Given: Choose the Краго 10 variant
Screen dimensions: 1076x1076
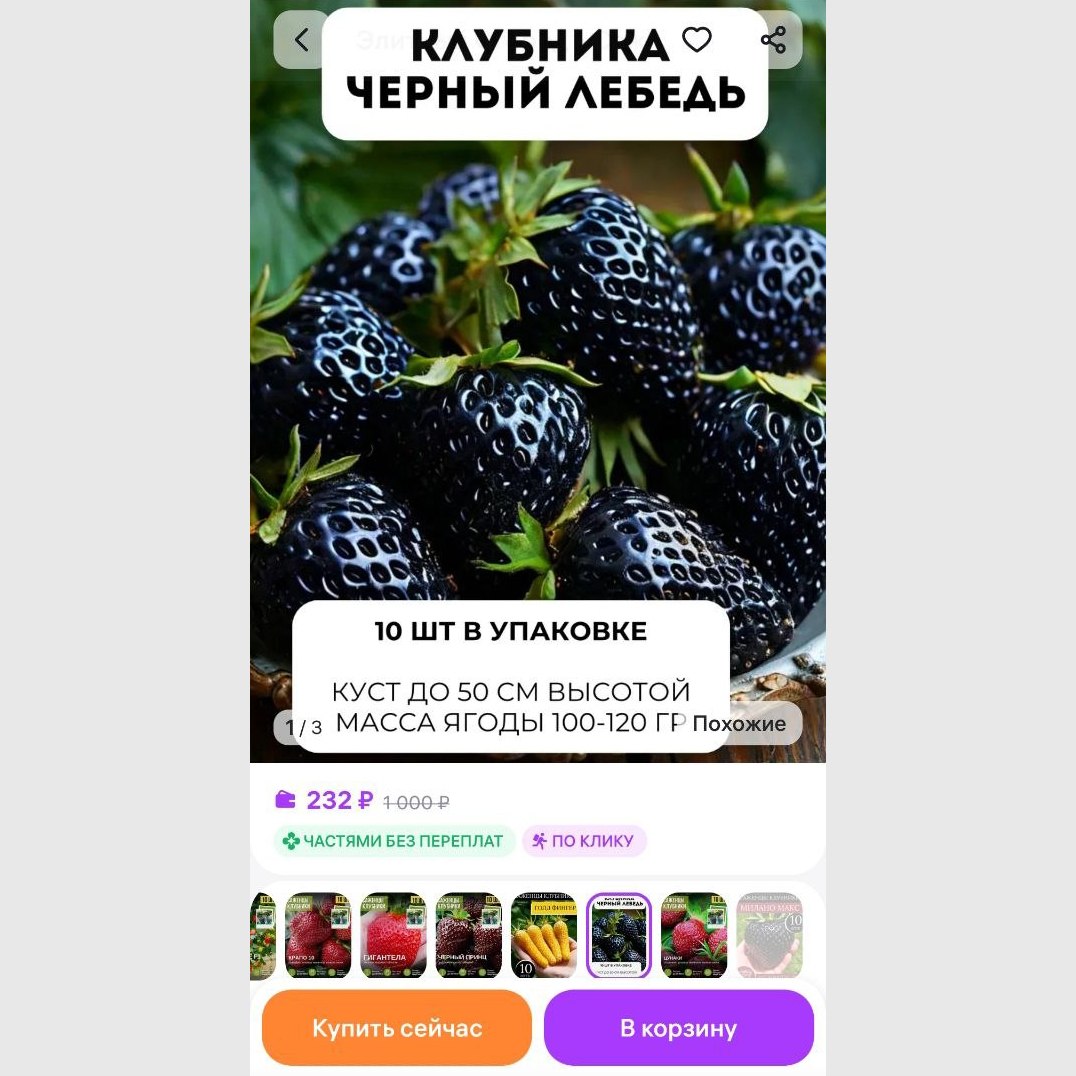Looking at the screenshot, I should point(318,935).
